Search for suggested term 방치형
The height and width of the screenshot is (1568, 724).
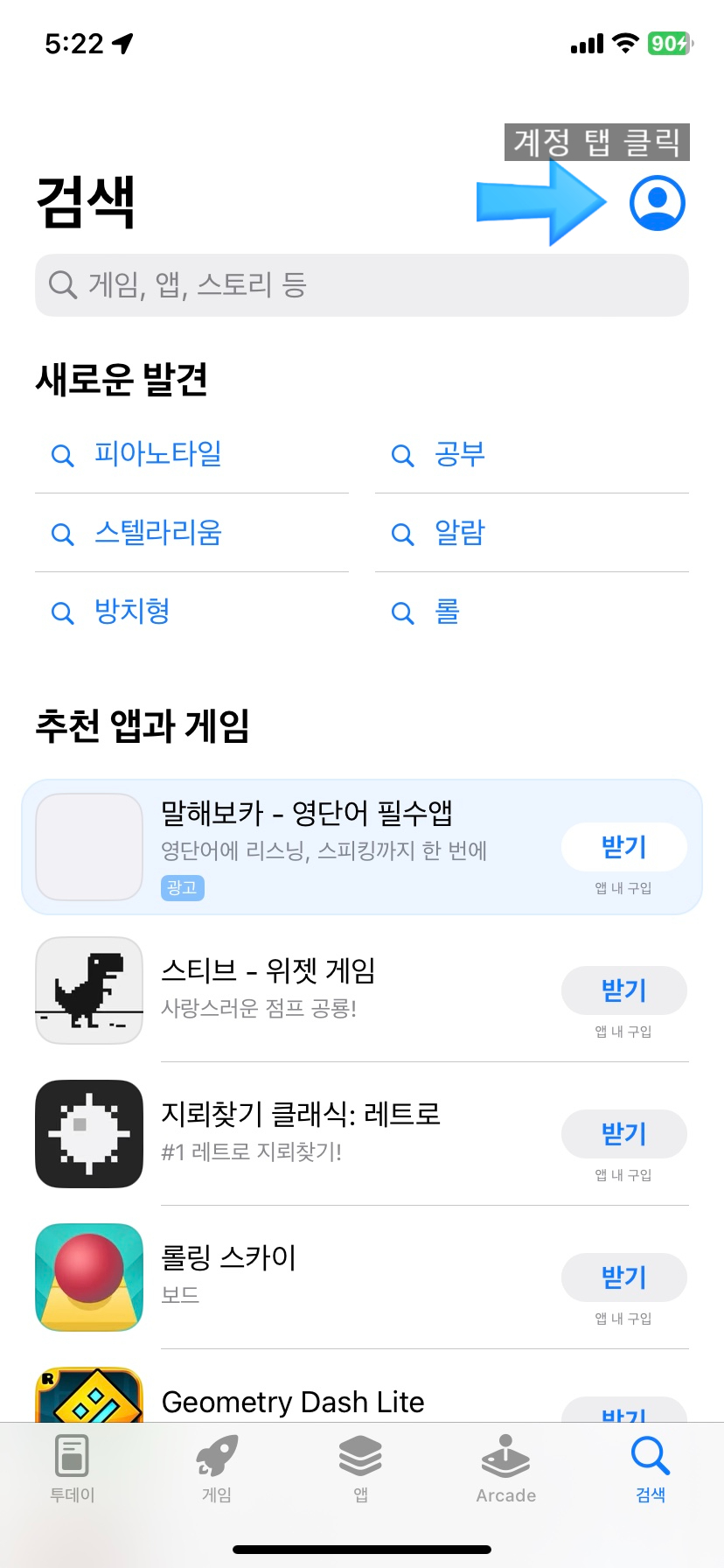(x=131, y=612)
